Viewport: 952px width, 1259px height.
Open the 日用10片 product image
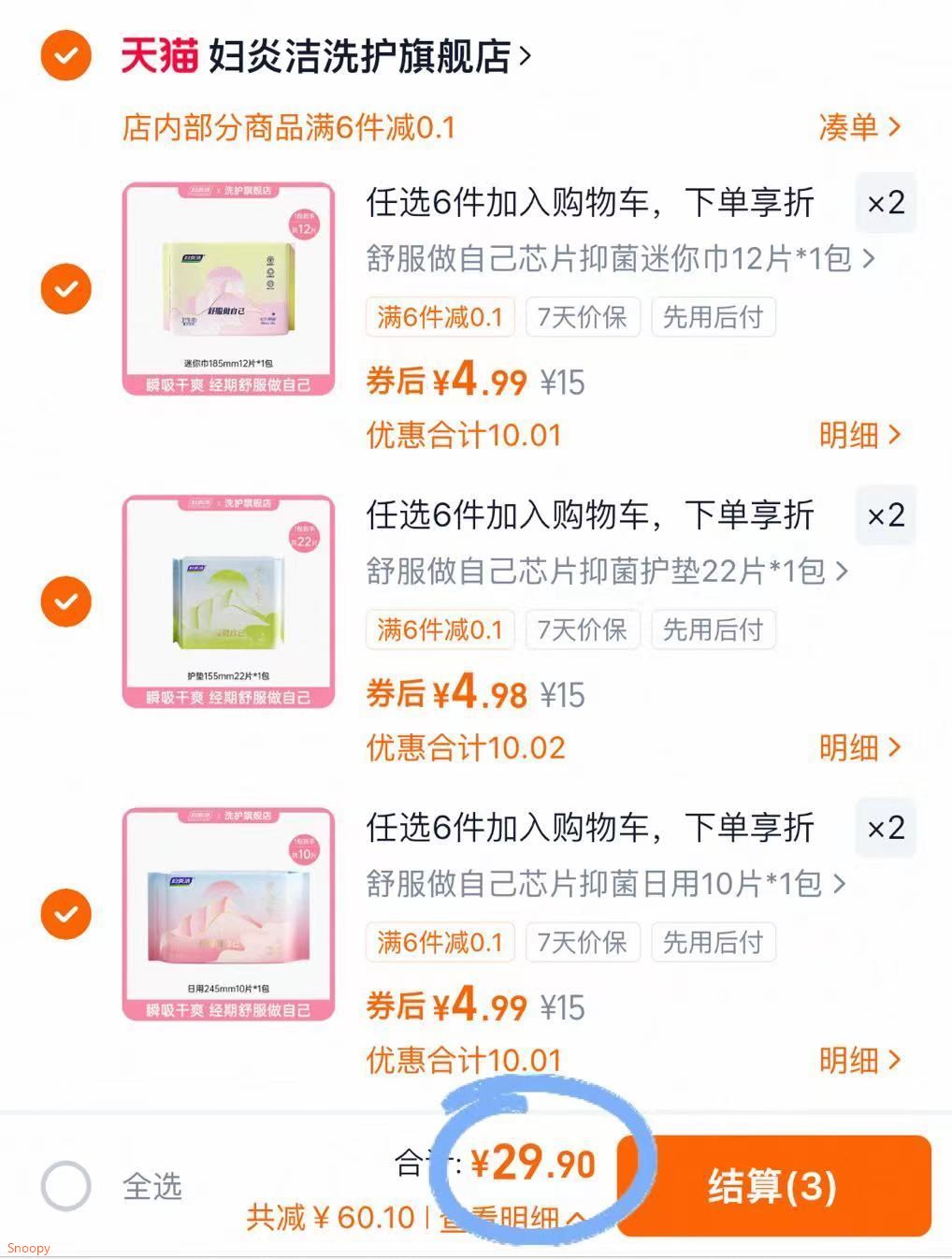(x=228, y=913)
